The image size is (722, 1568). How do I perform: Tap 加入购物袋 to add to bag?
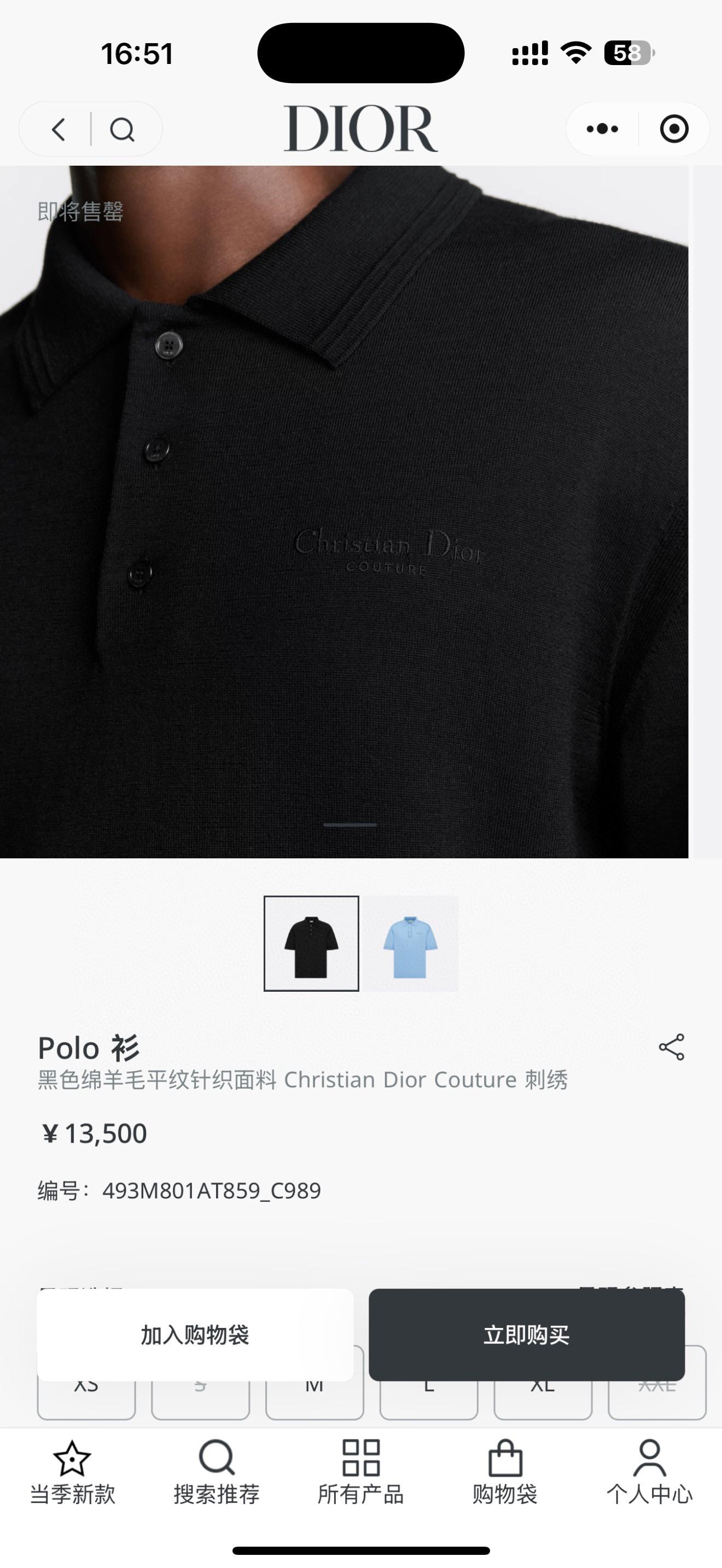point(195,1335)
